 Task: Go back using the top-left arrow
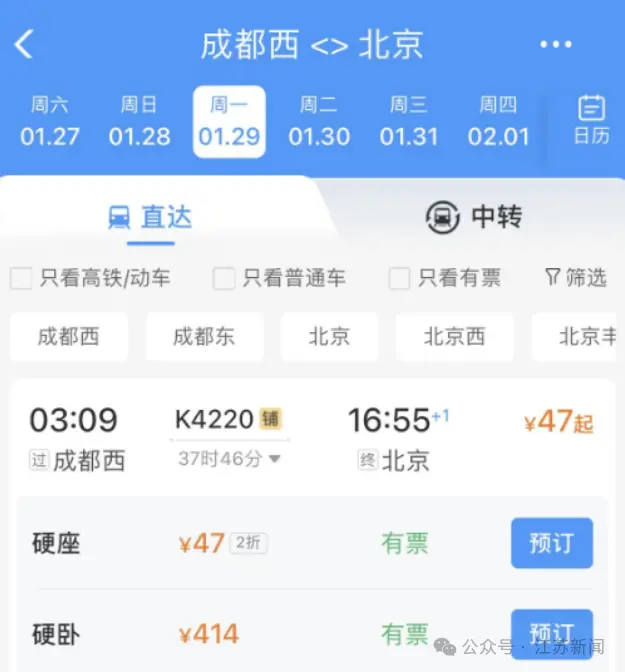pos(25,44)
